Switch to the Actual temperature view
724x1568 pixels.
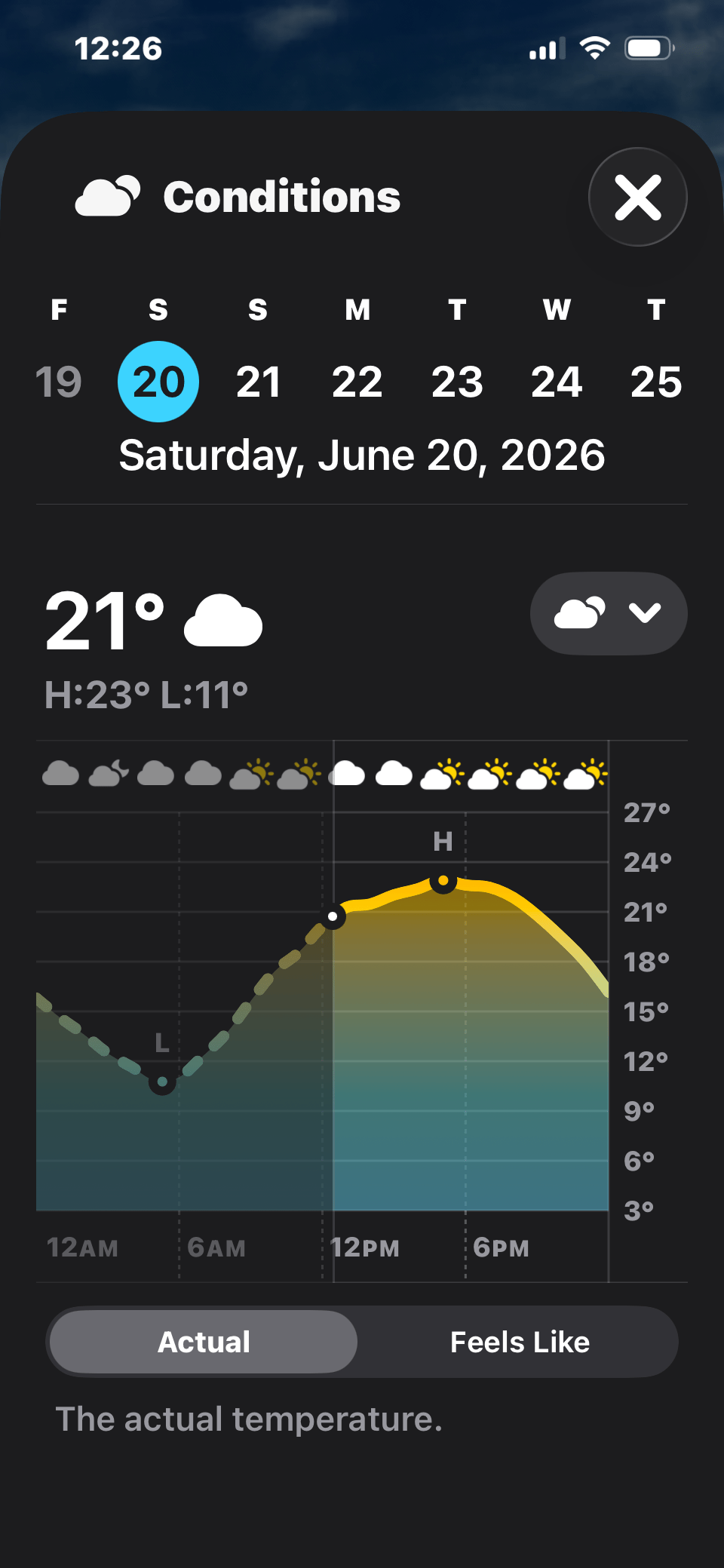pyautogui.click(x=204, y=1342)
